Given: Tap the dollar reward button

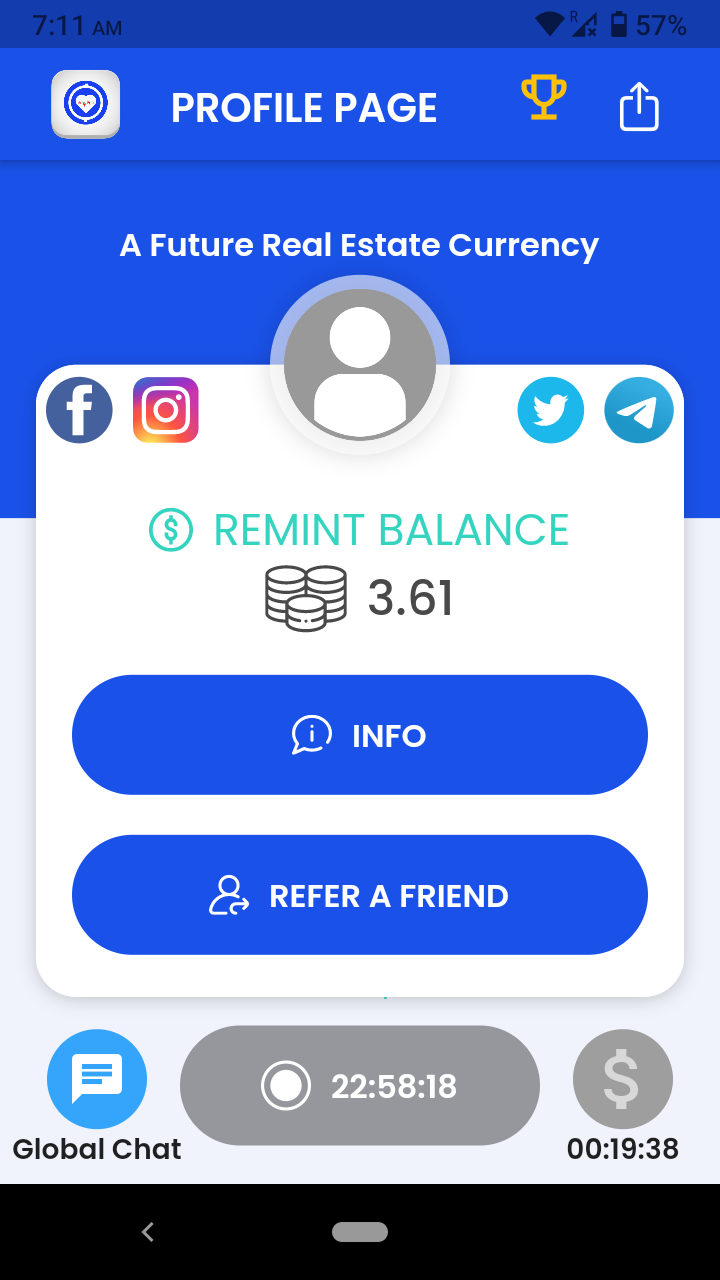Looking at the screenshot, I should tap(622, 1081).
